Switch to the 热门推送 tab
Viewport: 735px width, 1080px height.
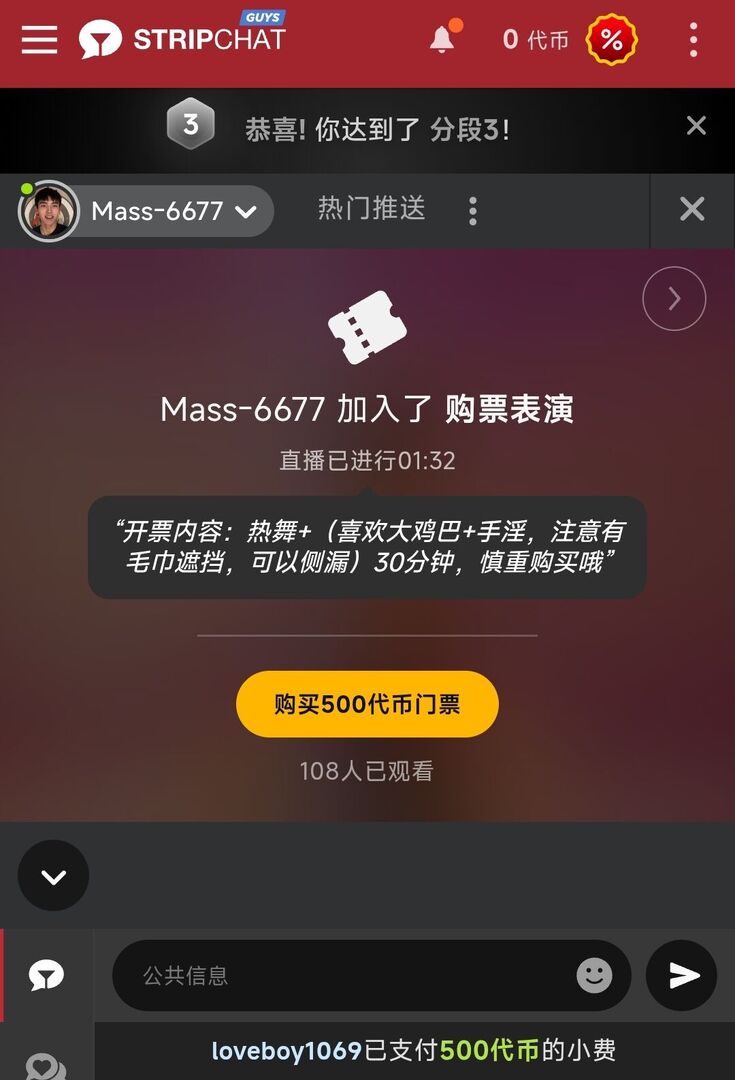[x=371, y=208]
